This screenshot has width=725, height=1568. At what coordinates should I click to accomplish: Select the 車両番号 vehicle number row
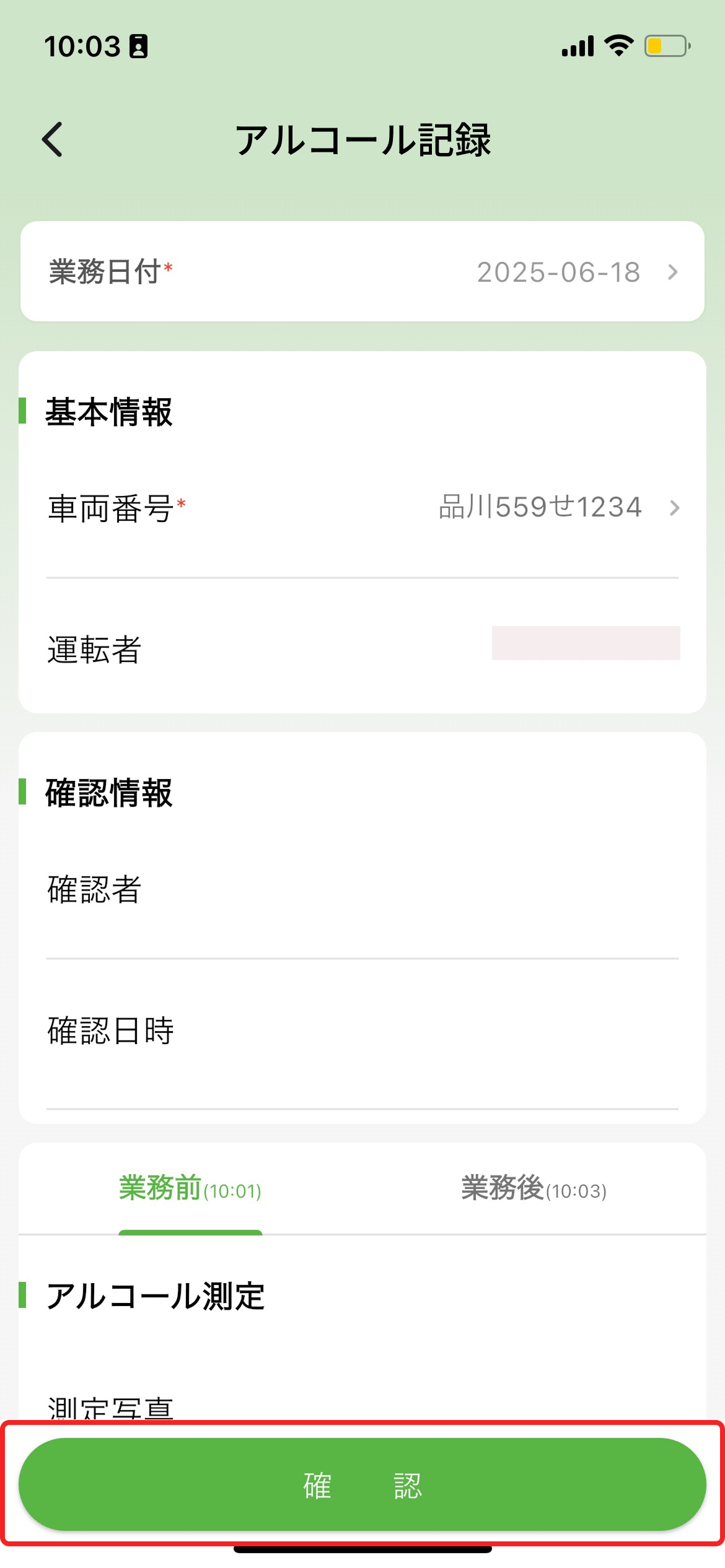[362, 508]
